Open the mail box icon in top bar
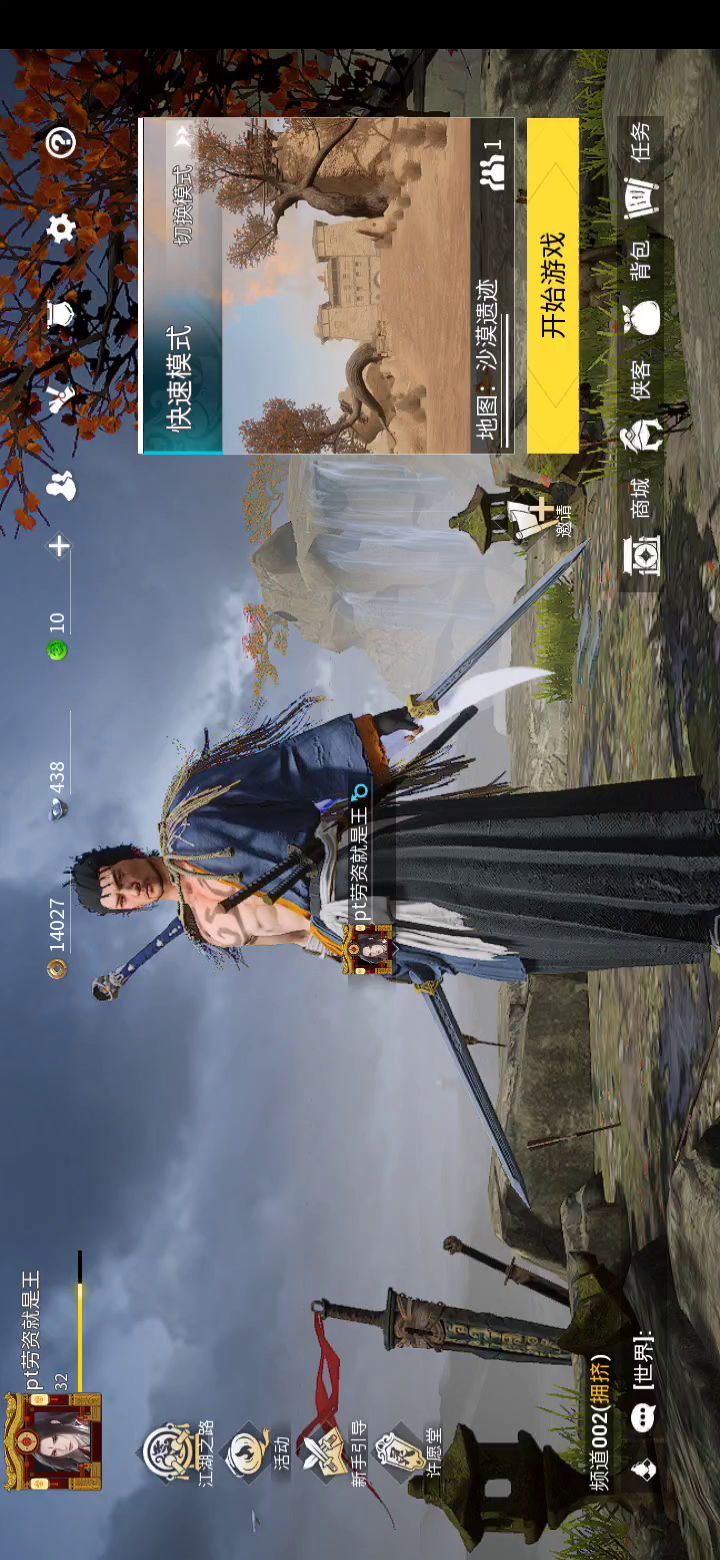The width and height of the screenshot is (720, 1560). click(x=62, y=315)
